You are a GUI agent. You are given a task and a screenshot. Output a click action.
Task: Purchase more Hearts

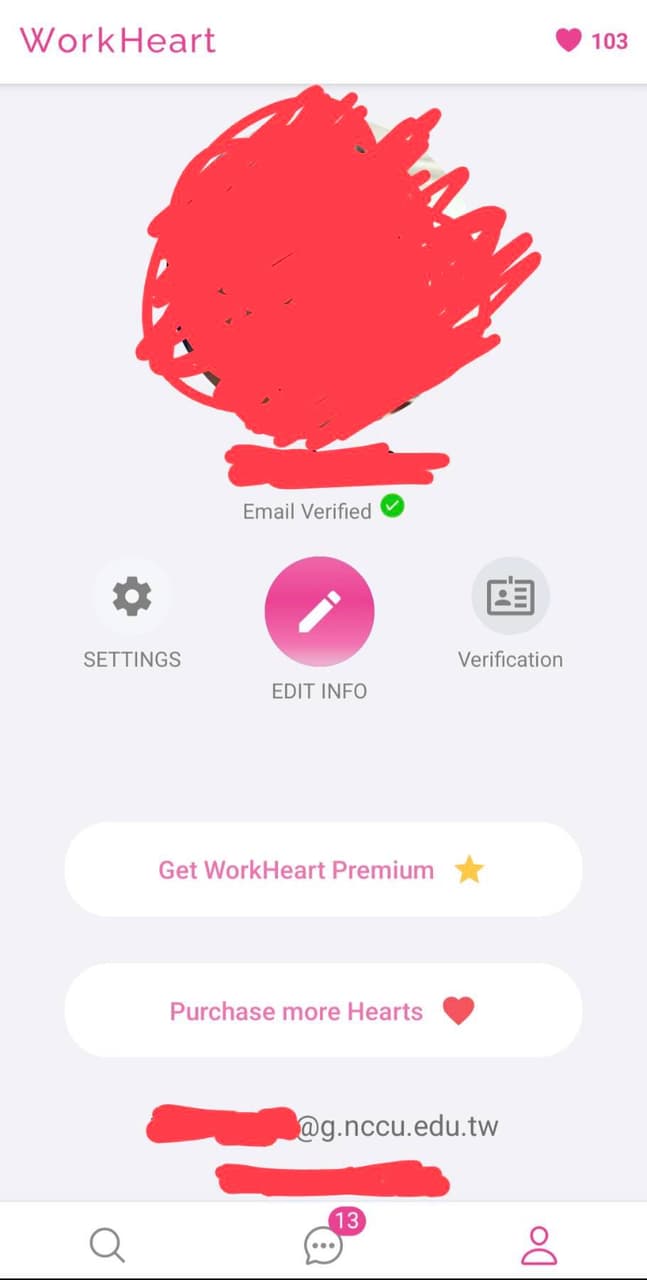point(323,1011)
